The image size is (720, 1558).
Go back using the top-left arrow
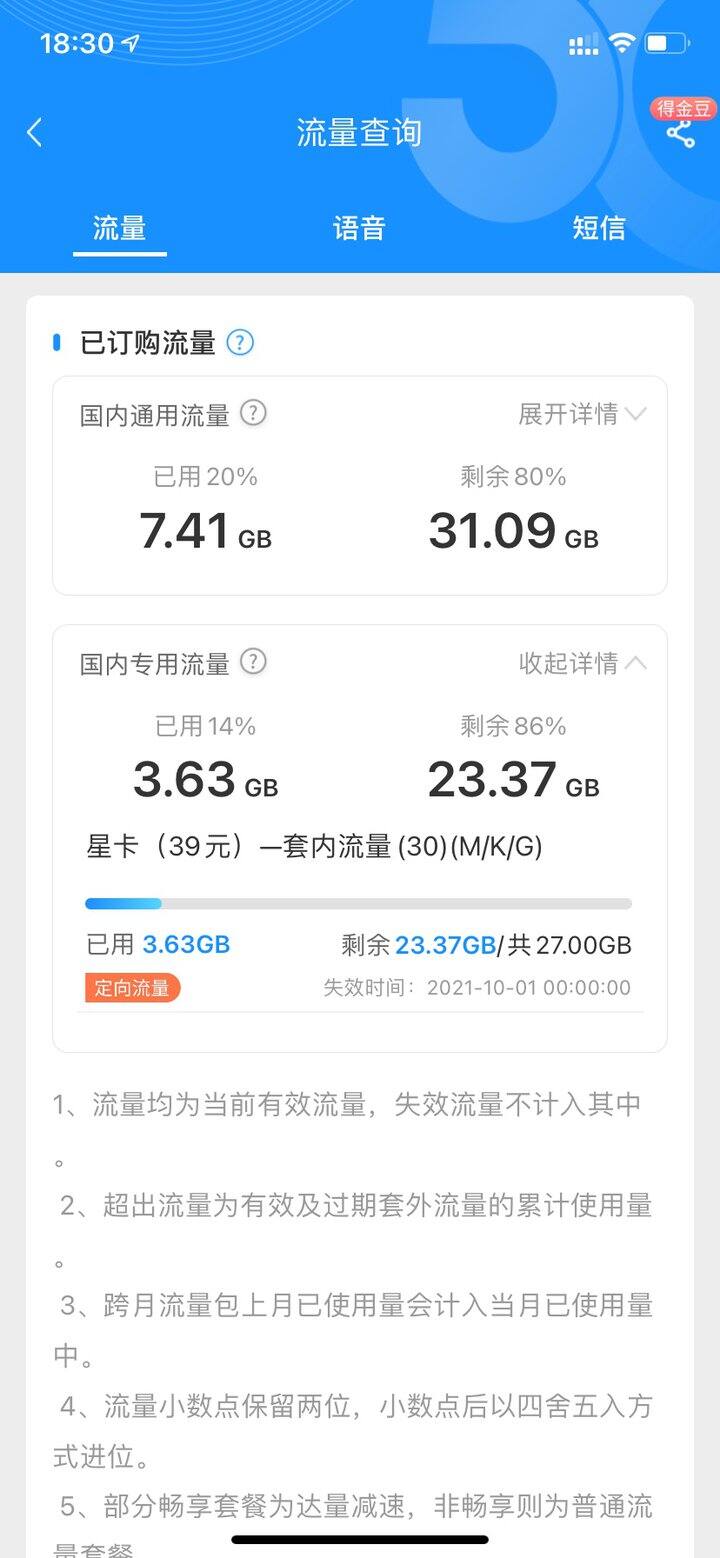(x=35, y=132)
